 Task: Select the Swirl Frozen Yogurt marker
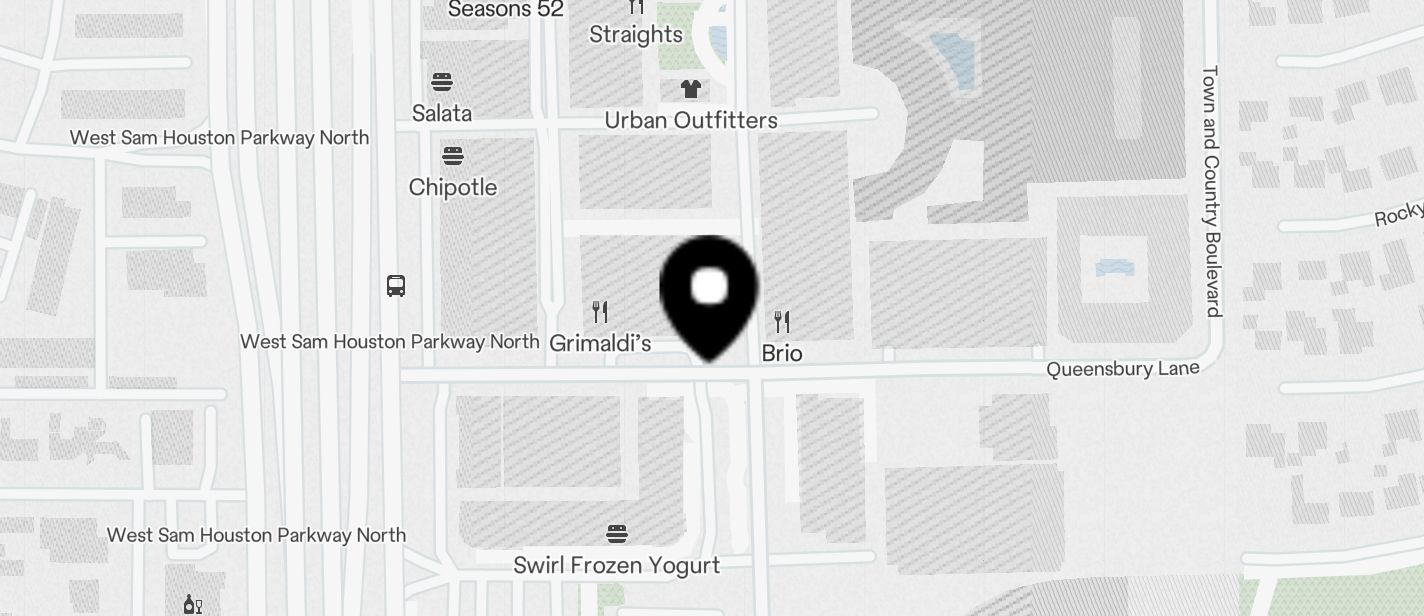click(617, 534)
